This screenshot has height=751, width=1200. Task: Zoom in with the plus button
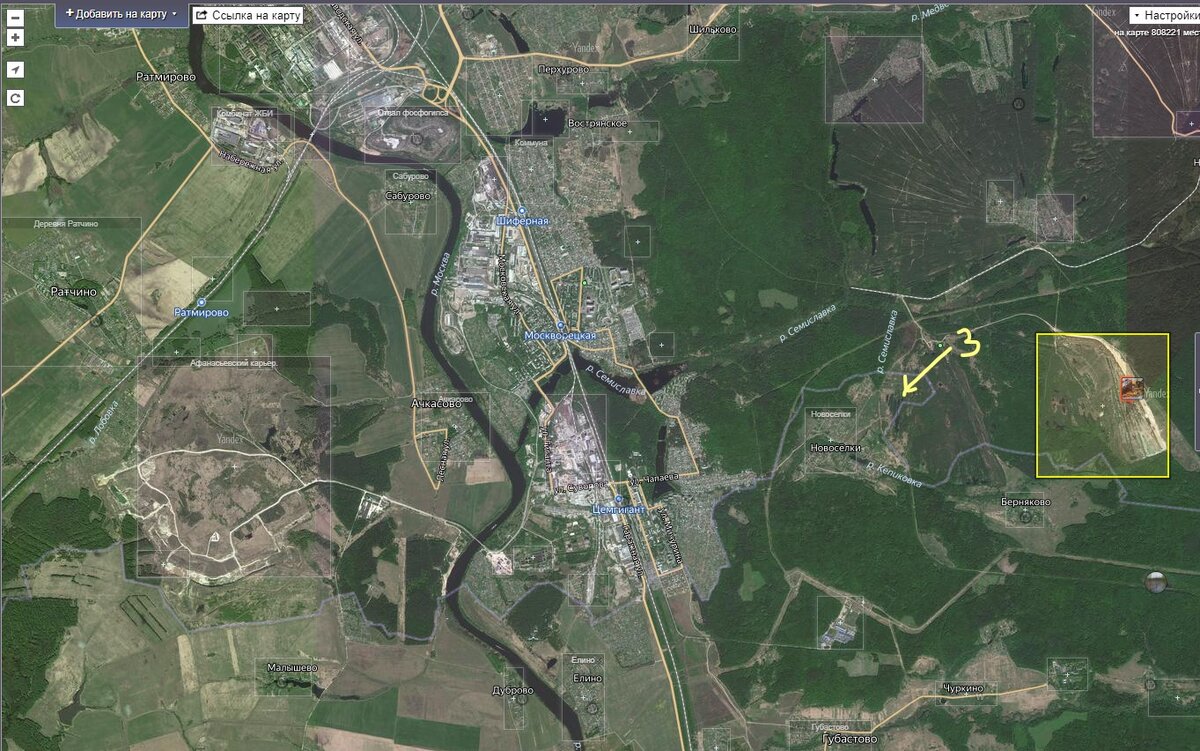(x=15, y=37)
